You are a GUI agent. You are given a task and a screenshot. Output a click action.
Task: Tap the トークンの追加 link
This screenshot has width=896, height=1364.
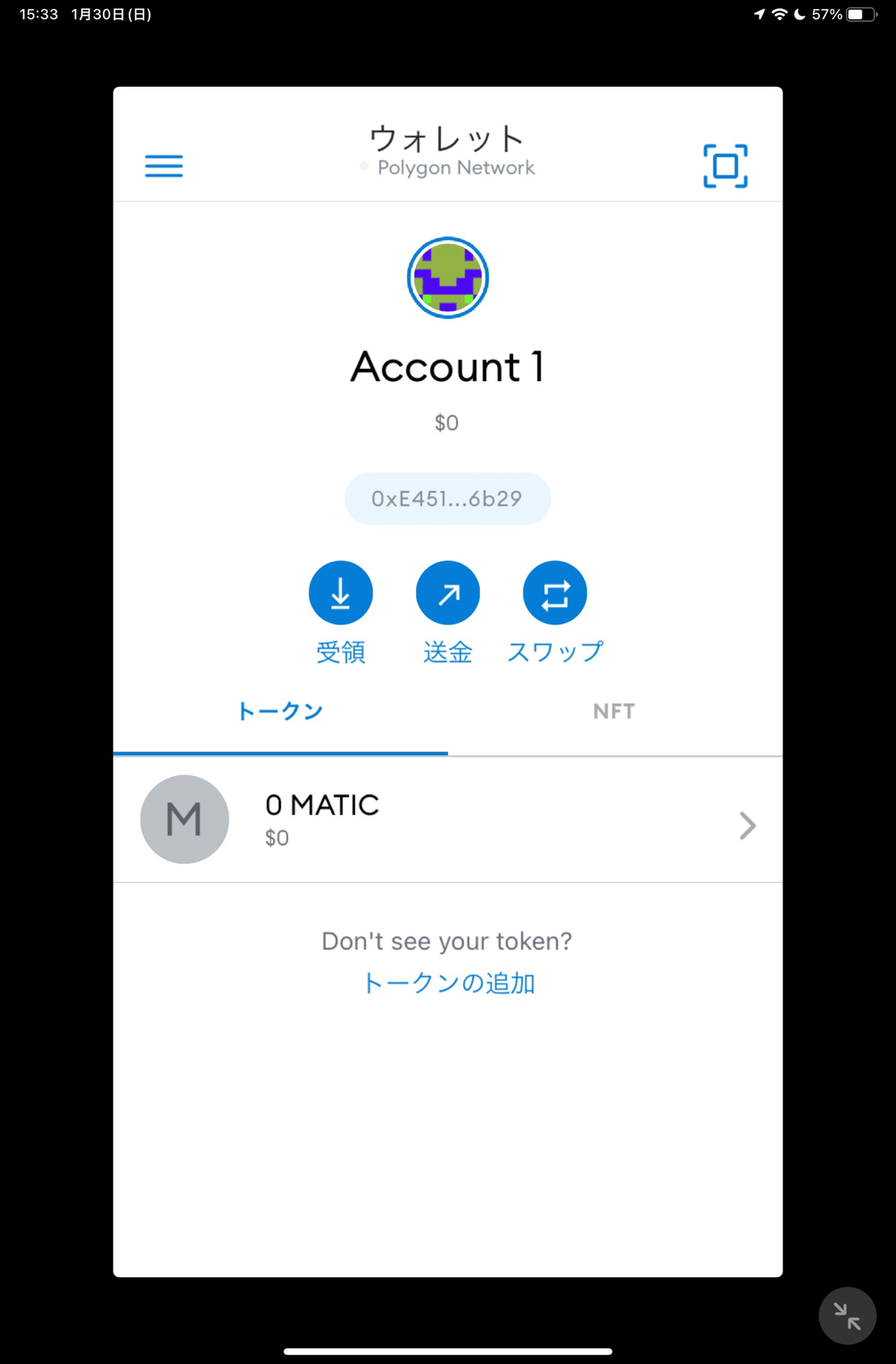(x=448, y=983)
